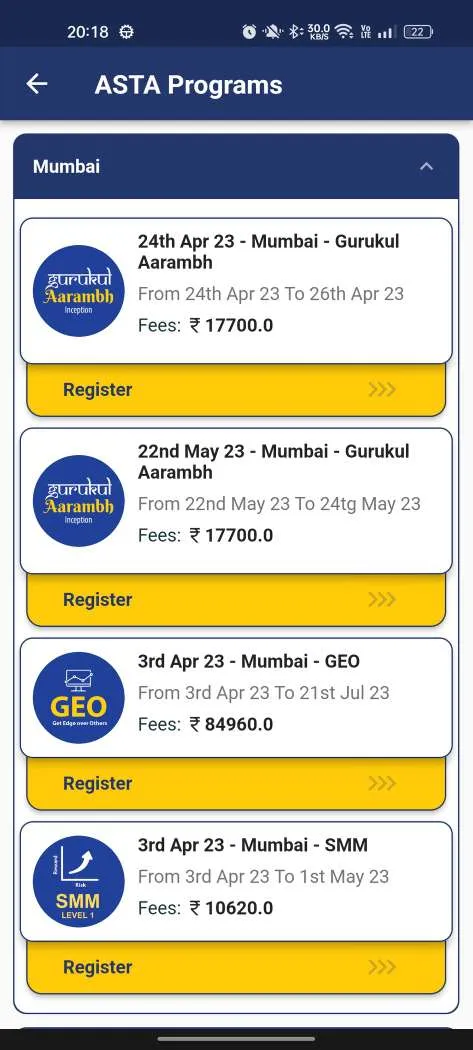
Task: Register for the Mumbai GEO program
Action: pos(236,783)
